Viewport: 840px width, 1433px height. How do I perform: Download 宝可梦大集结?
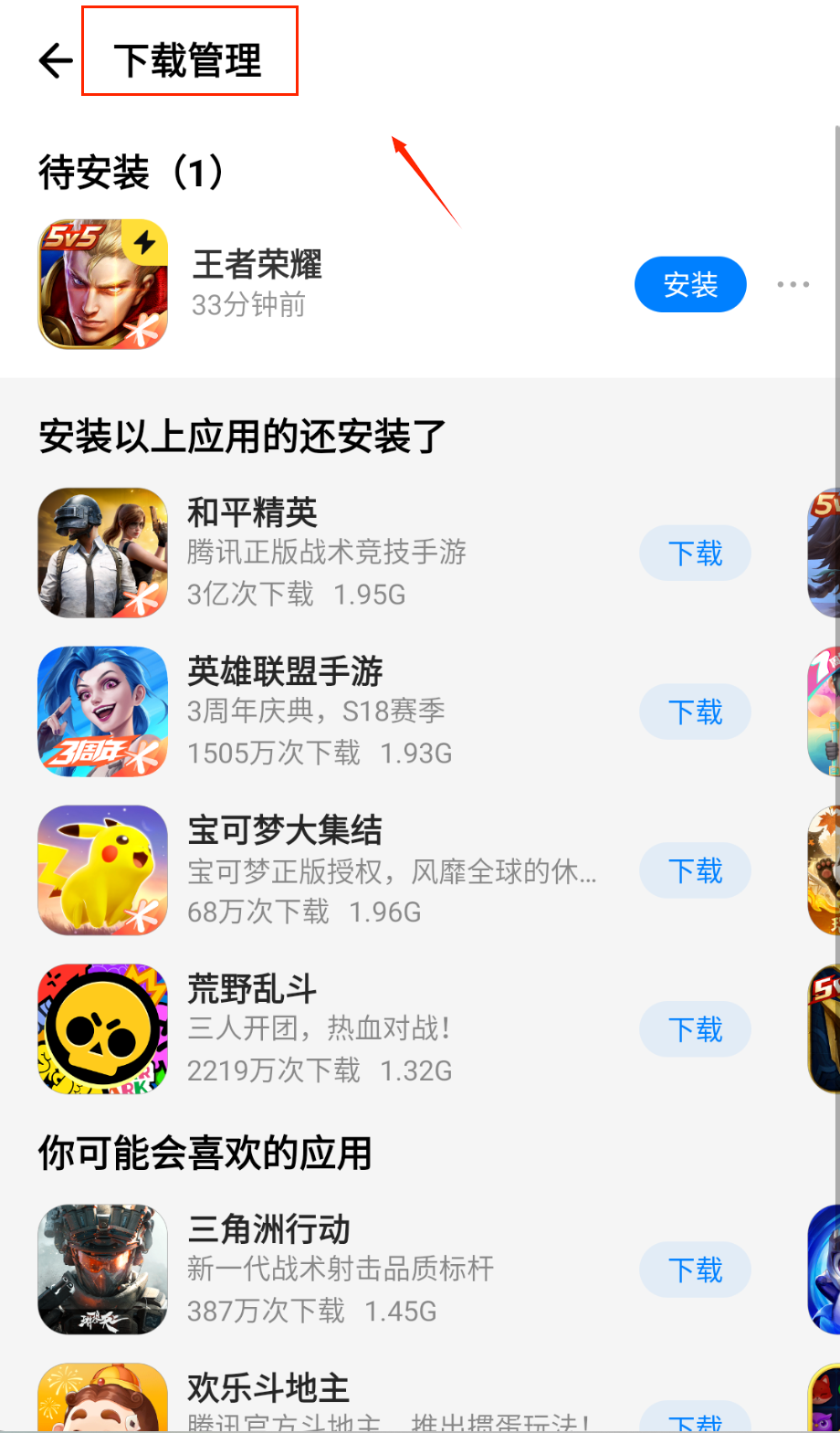(695, 871)
